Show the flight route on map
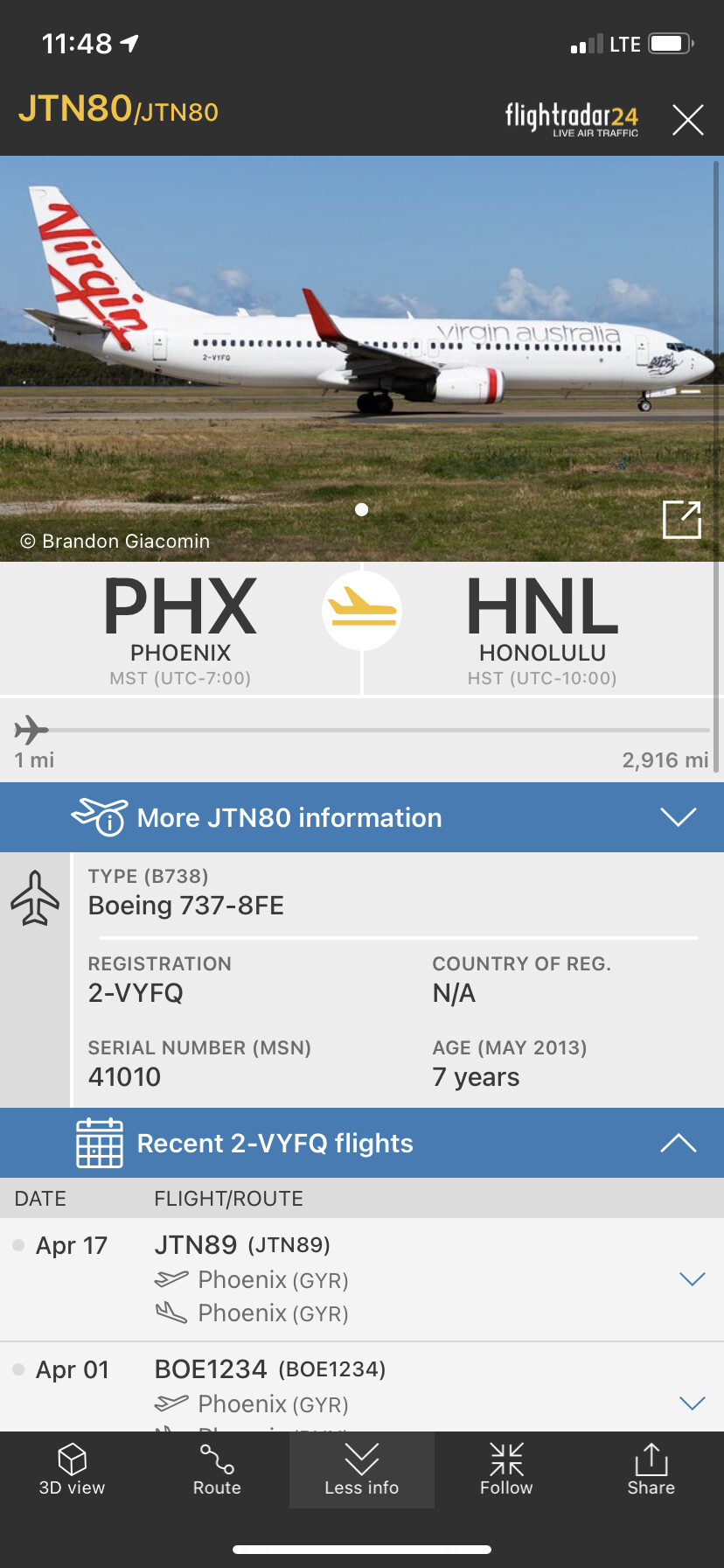Screen dimensions: 724x1568 point(217,1470)
